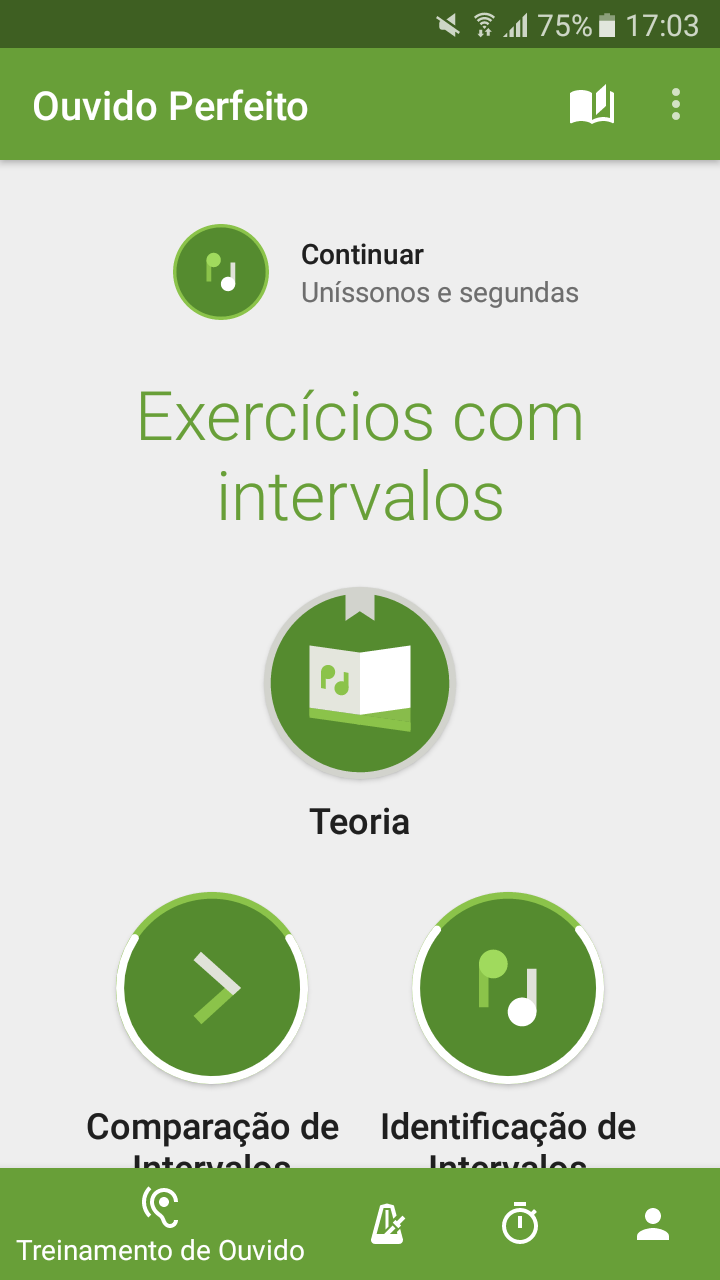This screenshot has width=720, height=1280.
Task: Switch to the metronome tab
Action: click(388, 1224)
